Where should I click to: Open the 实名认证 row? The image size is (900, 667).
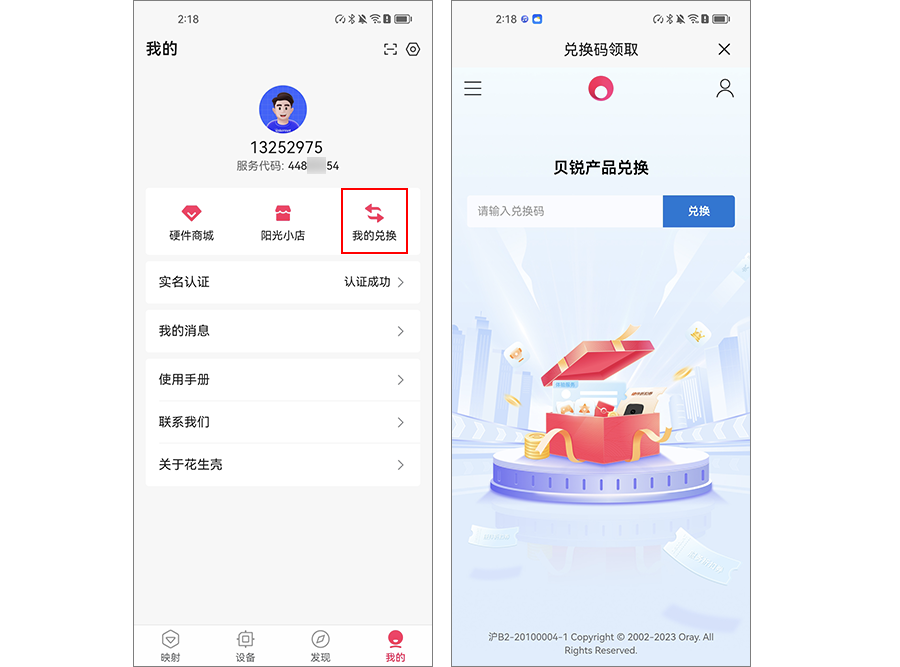click(x=283, y=282)
